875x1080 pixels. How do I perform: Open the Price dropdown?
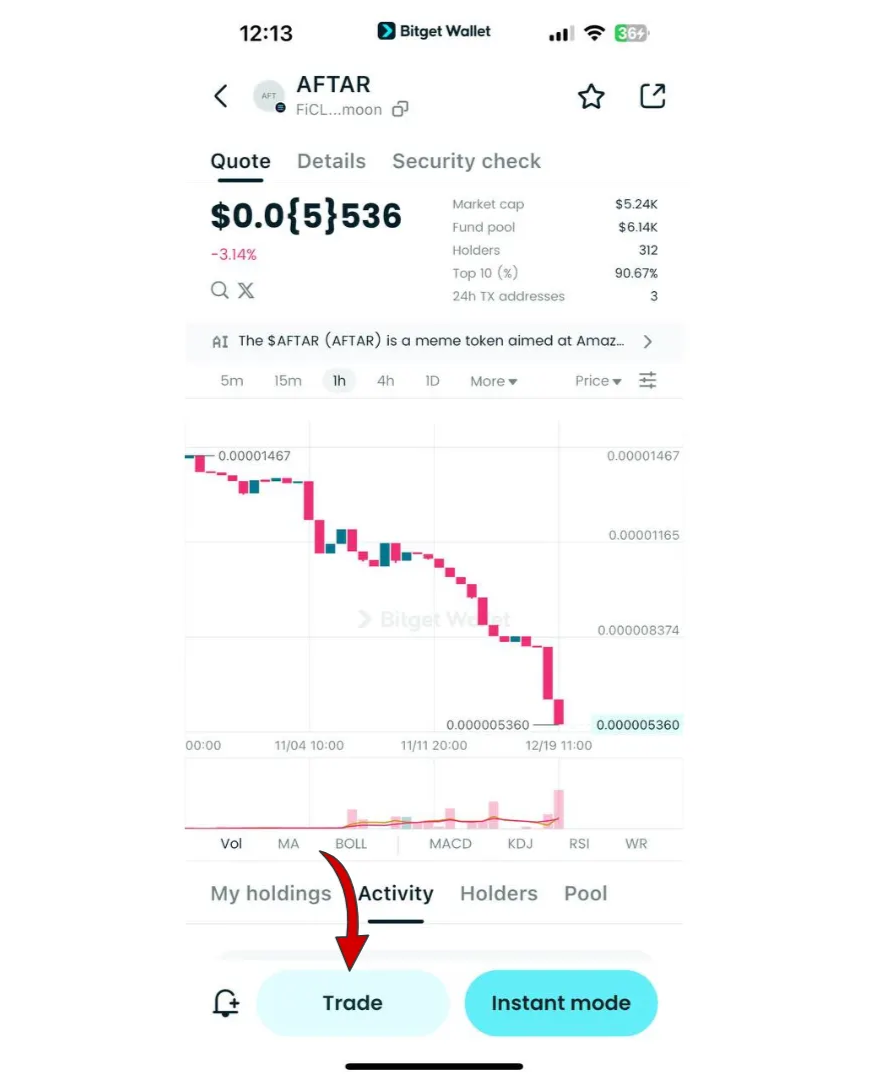point(598,381)
